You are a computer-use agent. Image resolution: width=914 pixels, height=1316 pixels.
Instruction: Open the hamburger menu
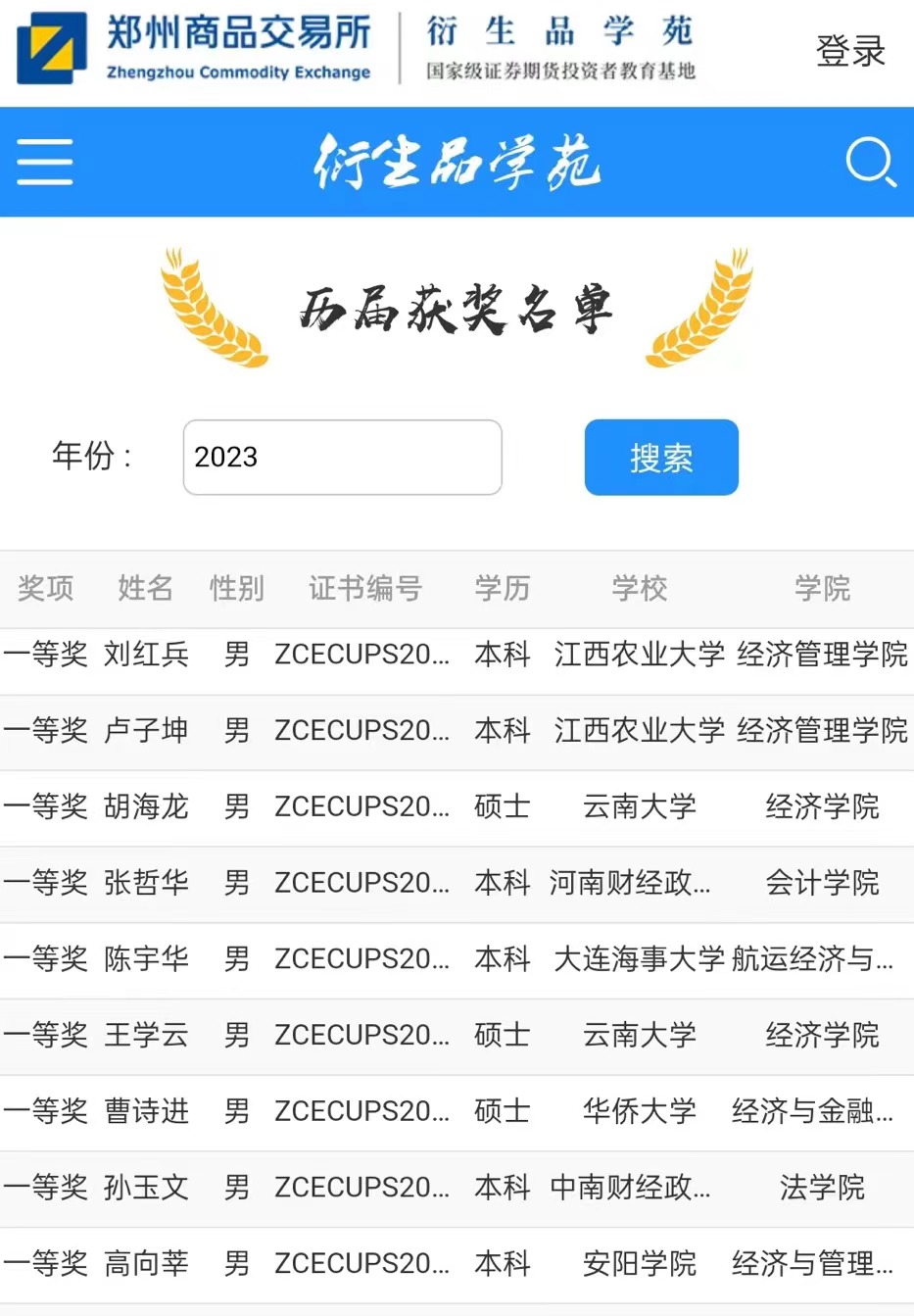pyautogui.click(x=45, y=162)
